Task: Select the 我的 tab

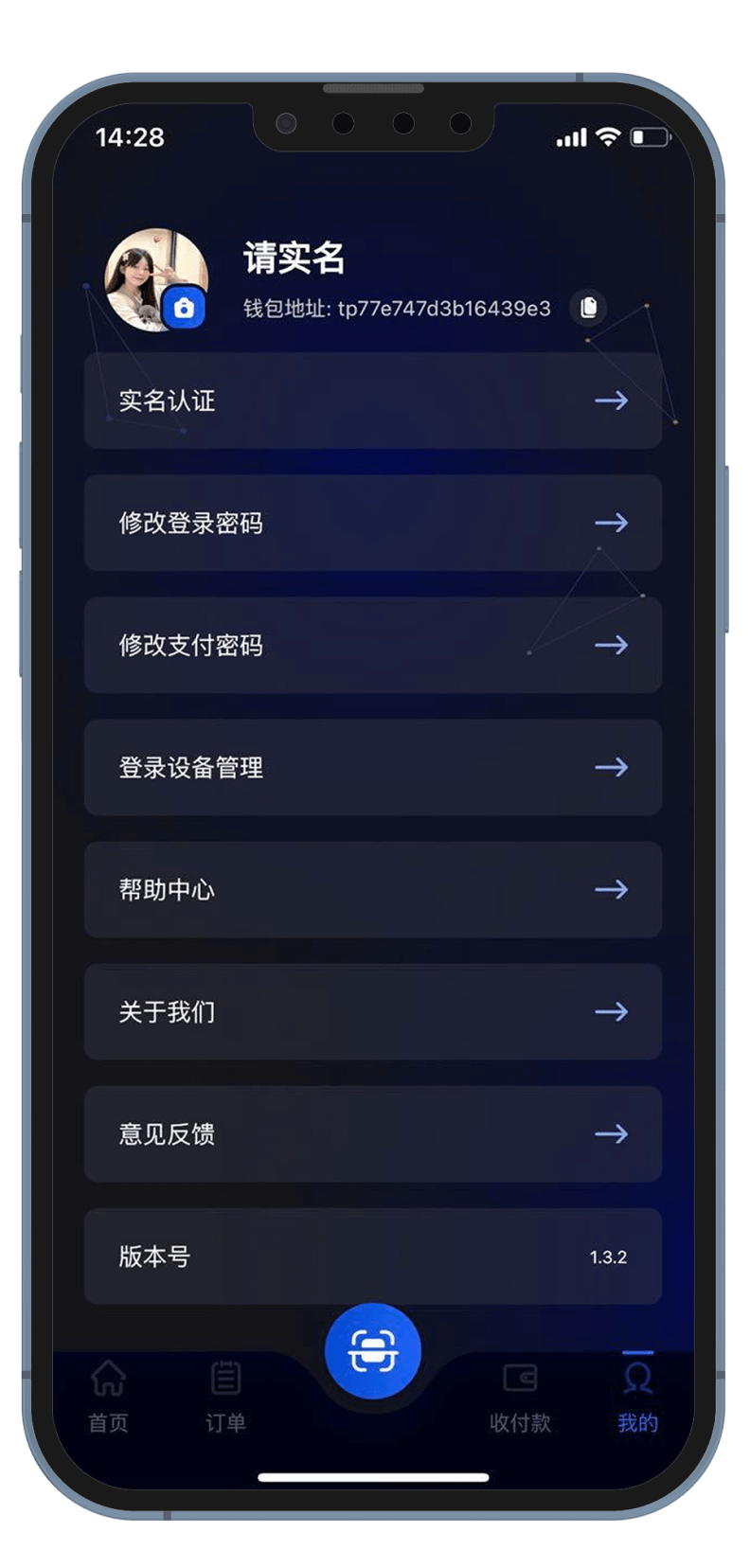Action: [x=637, y=1397]
